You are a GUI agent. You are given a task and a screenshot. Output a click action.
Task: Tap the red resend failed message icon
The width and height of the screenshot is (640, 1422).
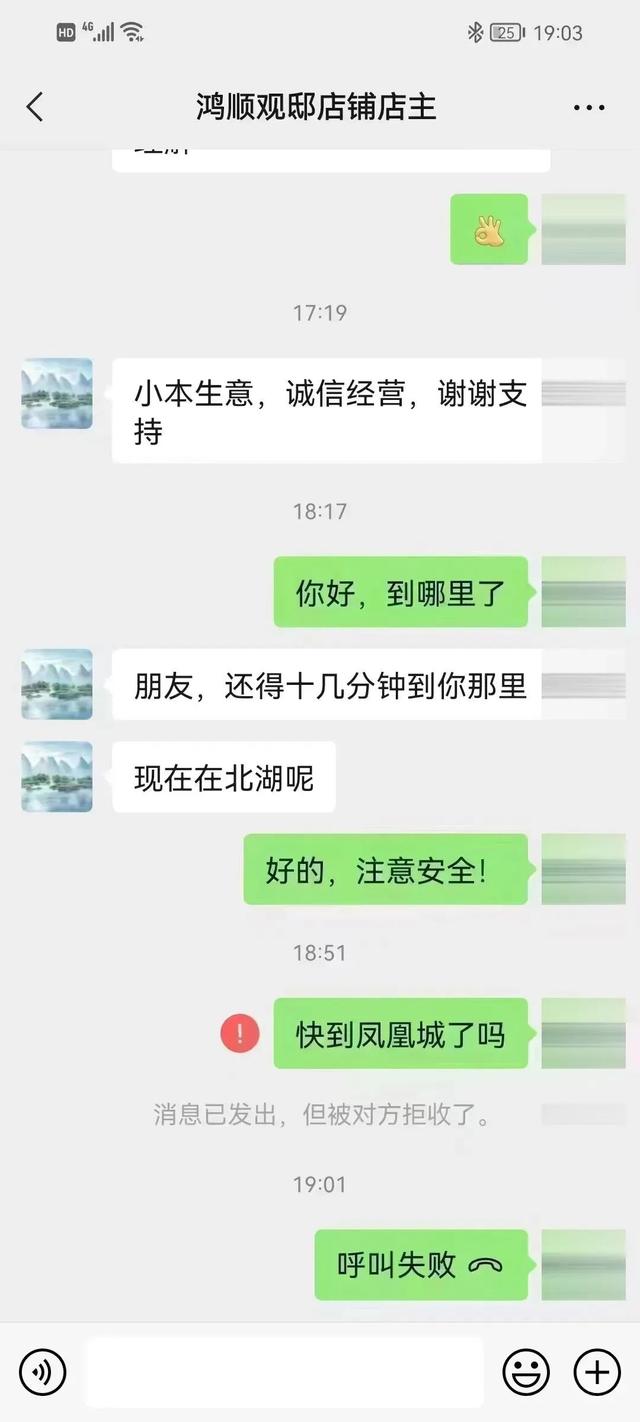240,1033
